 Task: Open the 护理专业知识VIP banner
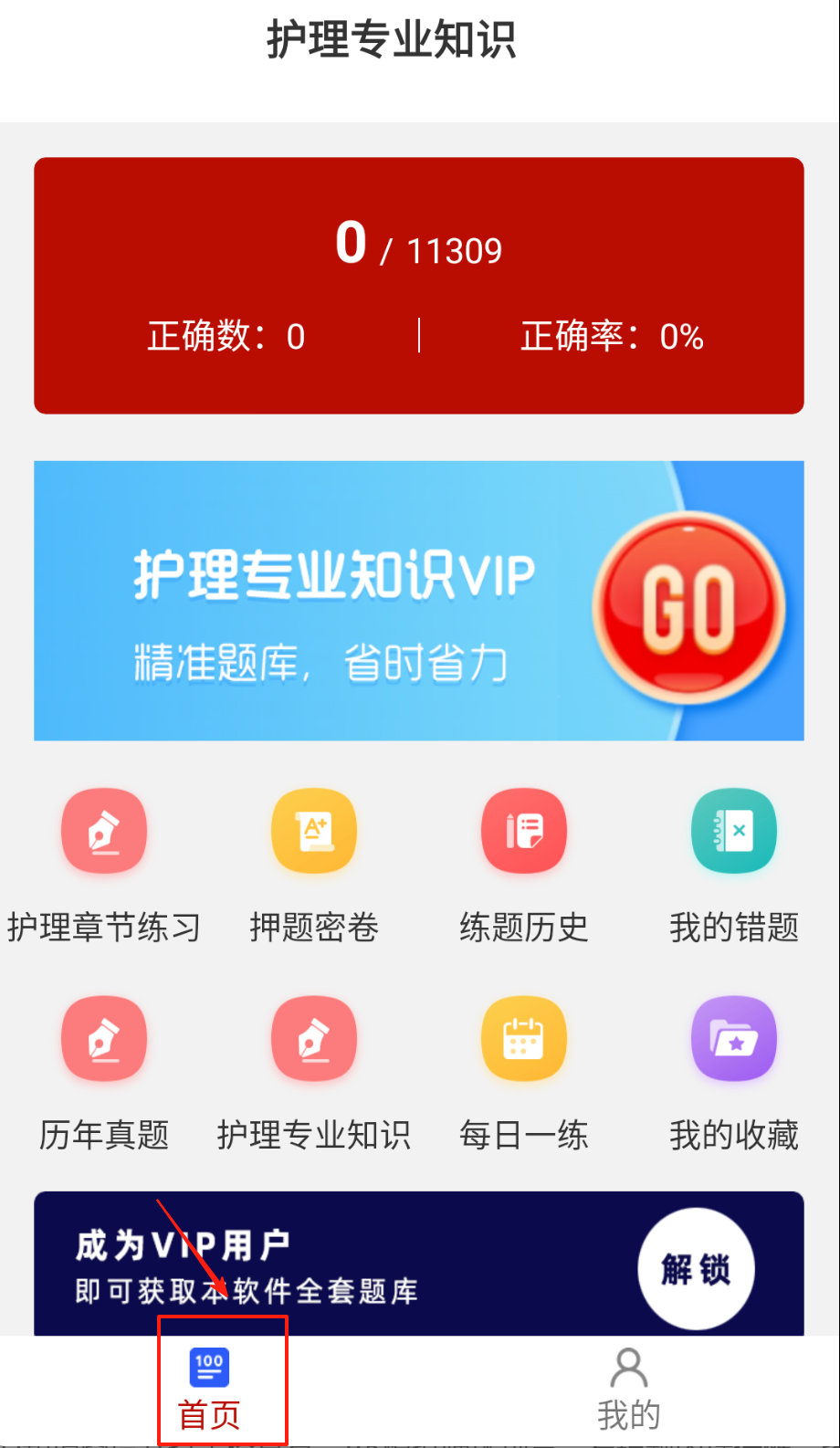418,601
